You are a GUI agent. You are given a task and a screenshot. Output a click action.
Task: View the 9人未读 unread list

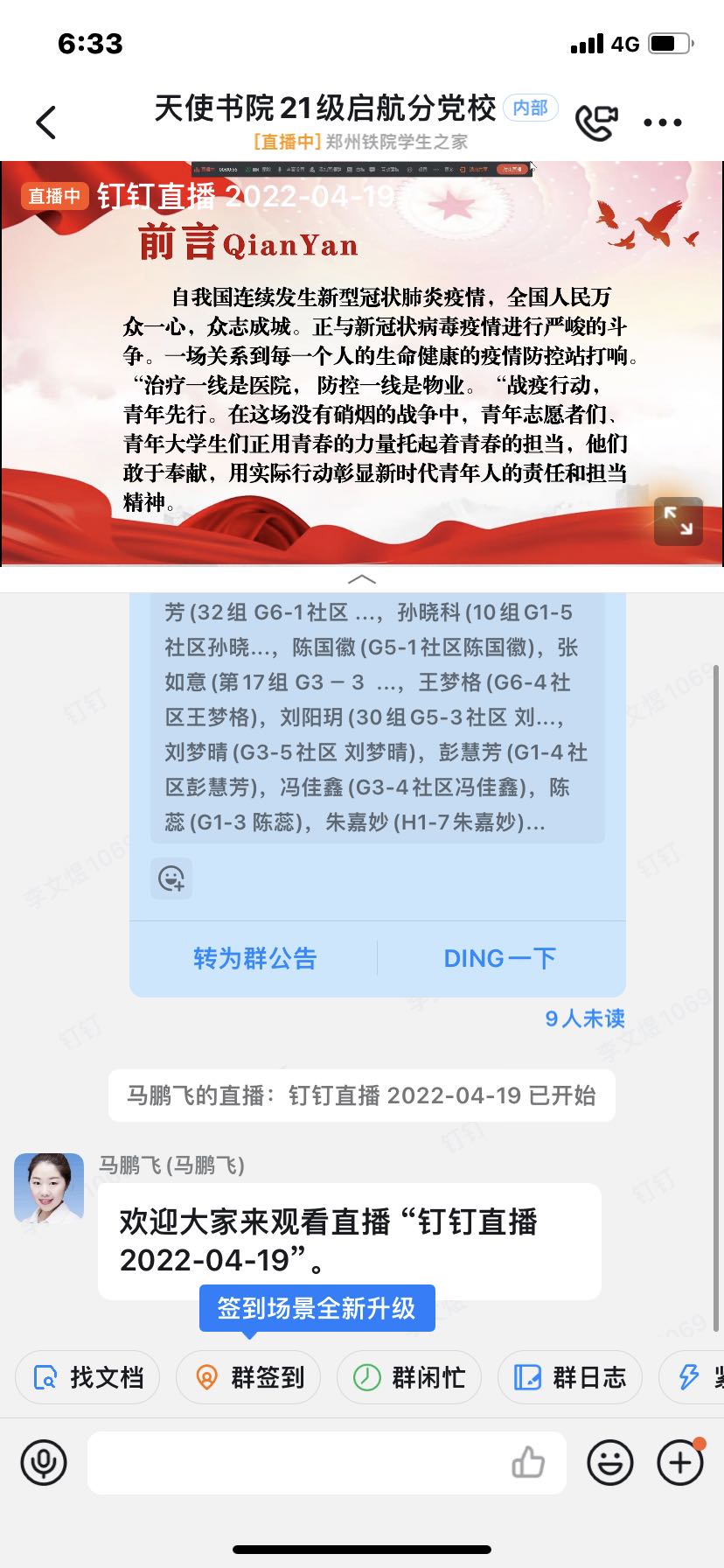pyautogui.click(x=584, y=1018)
